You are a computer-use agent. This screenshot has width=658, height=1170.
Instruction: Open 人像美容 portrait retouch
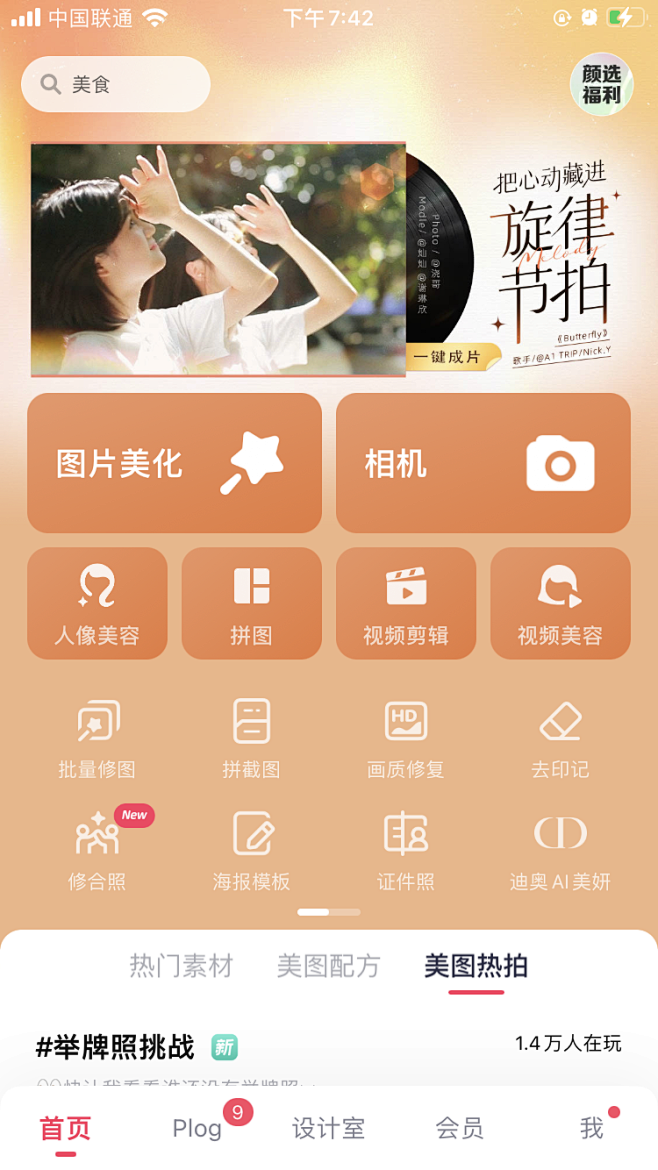click(x=97, y=603)
